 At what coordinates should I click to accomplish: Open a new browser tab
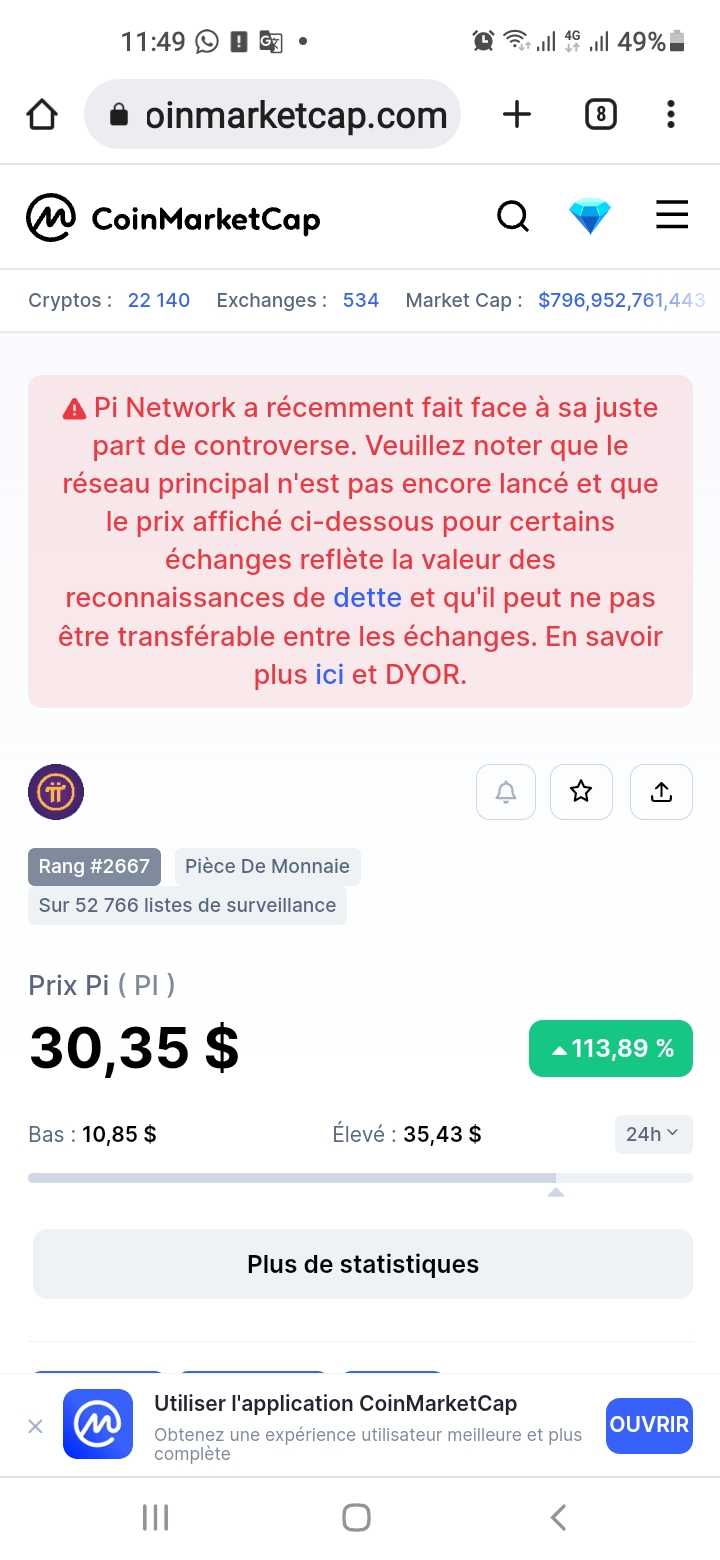coord(516,115)
